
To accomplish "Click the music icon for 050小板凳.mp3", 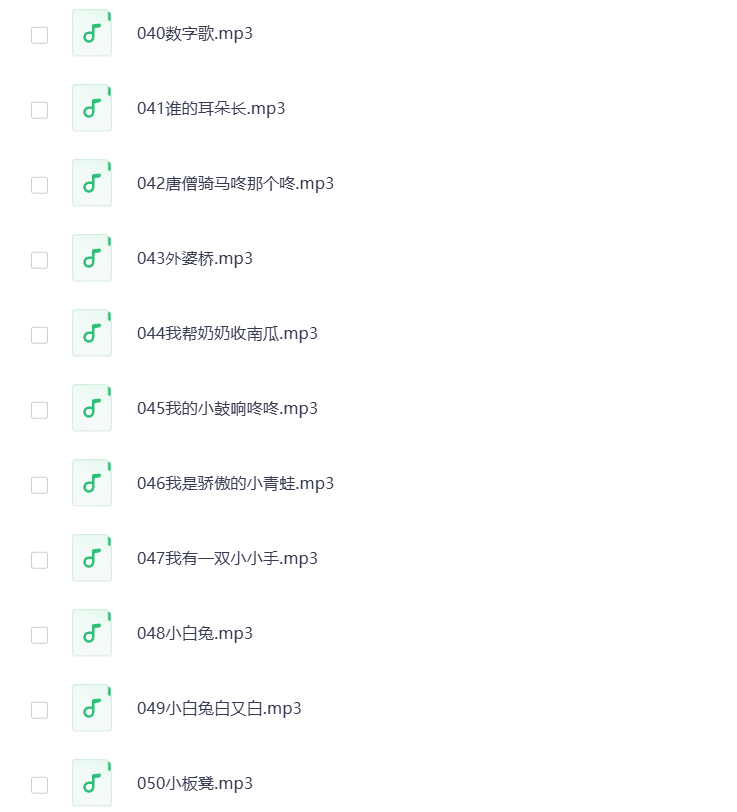I will point(91,783).
